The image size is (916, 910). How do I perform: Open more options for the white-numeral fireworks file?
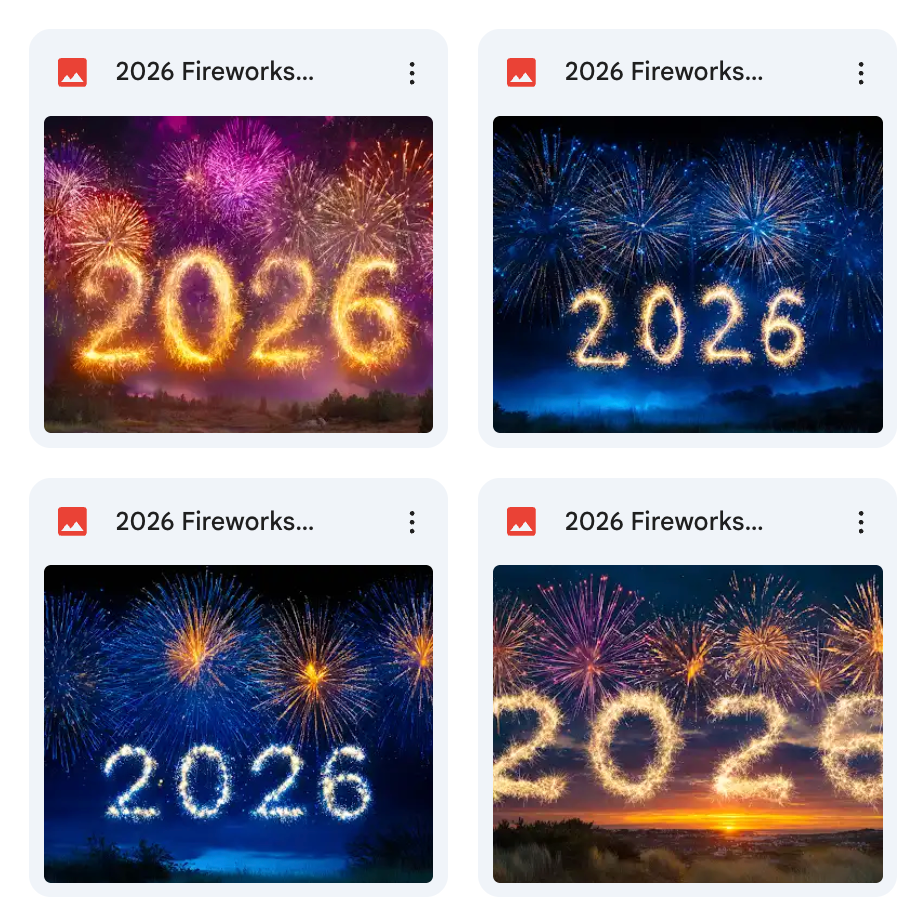(x=411, y=522)
